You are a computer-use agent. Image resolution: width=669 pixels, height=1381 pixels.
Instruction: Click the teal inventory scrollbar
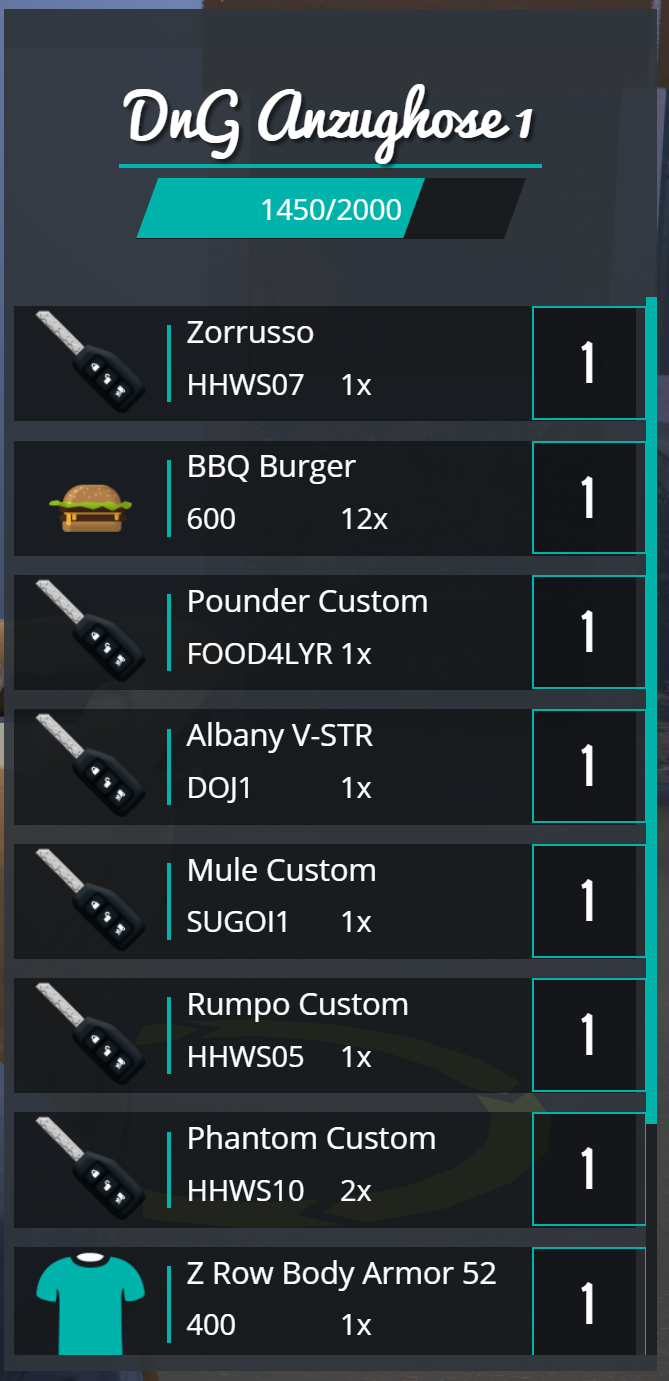[651, 709]
